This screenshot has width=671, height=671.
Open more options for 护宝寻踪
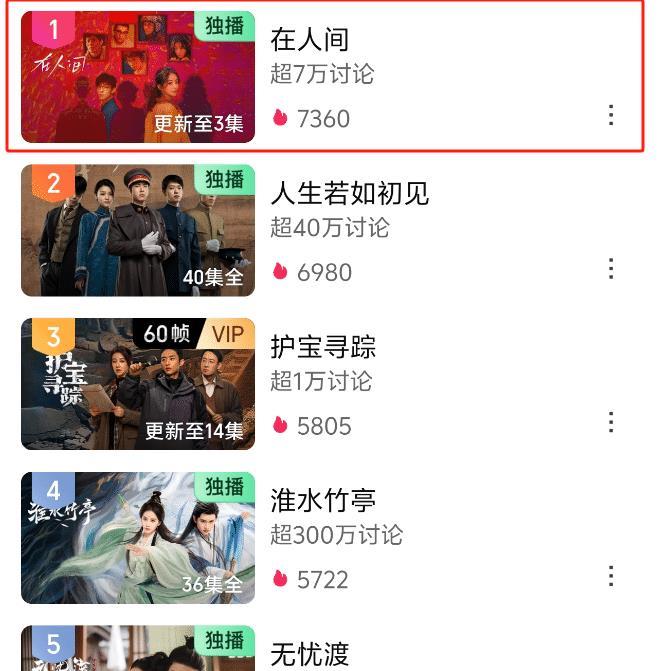point(611,423)
